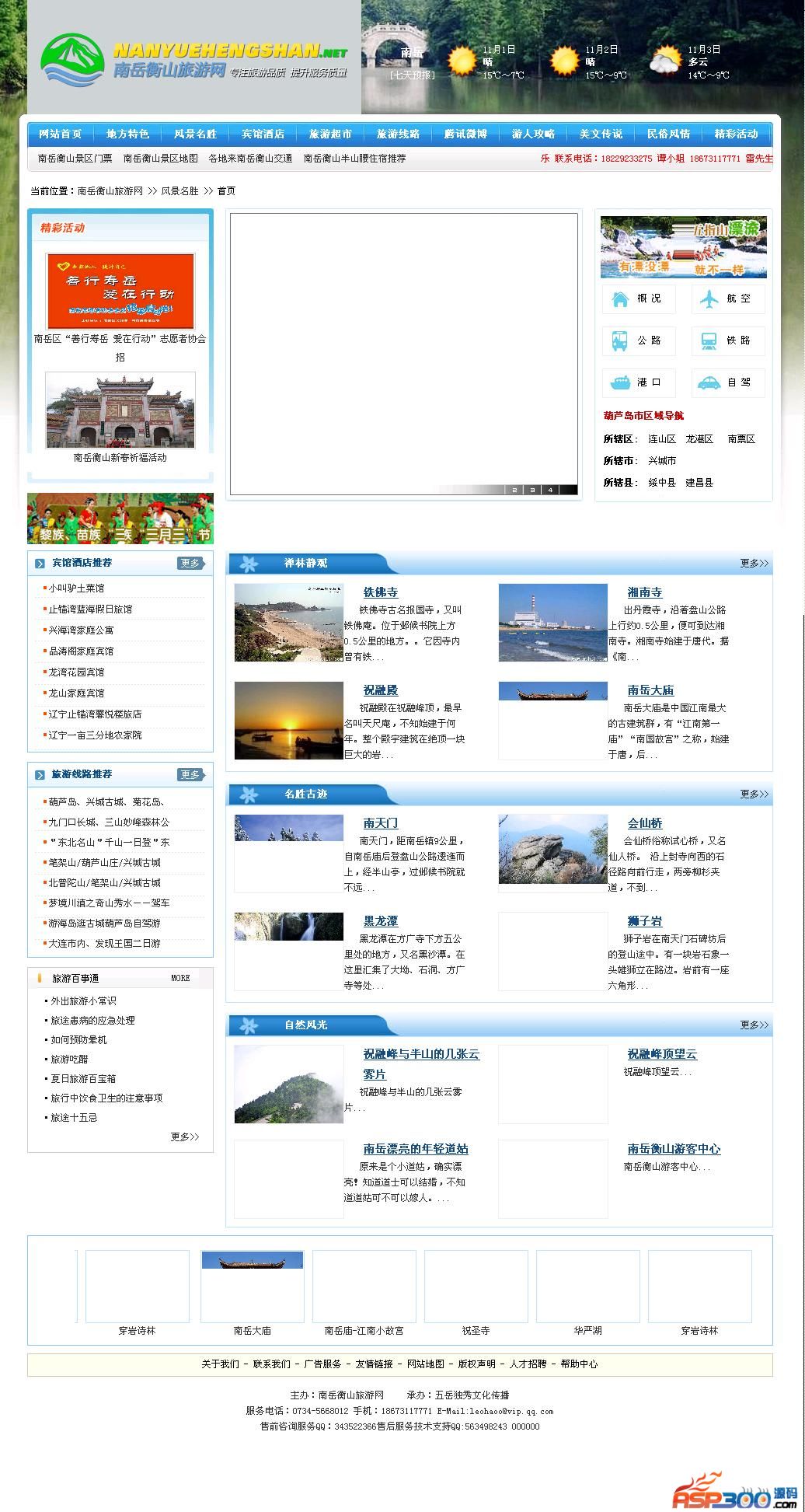The image size is (805, 1512).
Task: View more 禅林静观 entries
Action: click(753, 564)
